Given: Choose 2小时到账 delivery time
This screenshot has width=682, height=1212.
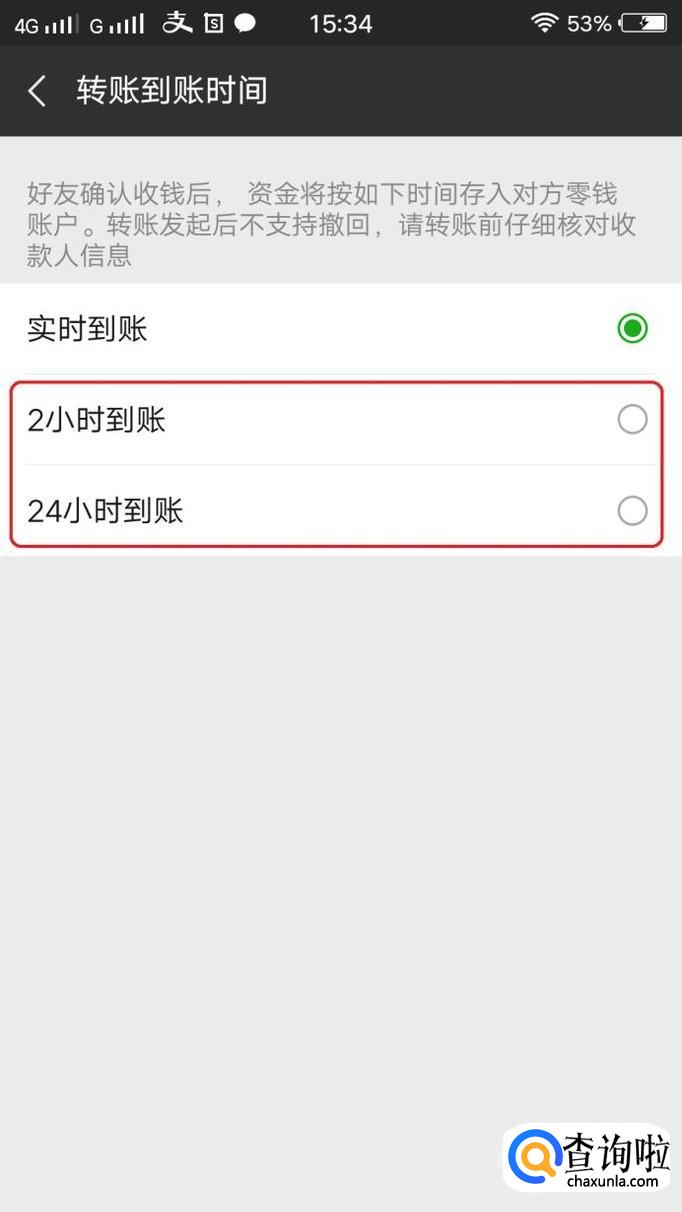Looking at the screenshot, I should (632, 420).
